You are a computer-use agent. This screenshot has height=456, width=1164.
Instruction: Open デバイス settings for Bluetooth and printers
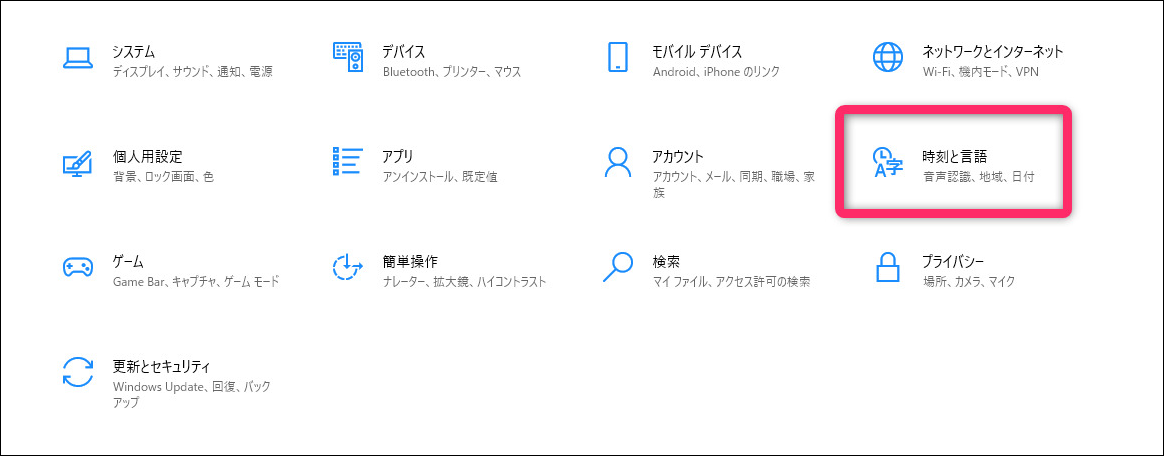[x=403, y=52]
